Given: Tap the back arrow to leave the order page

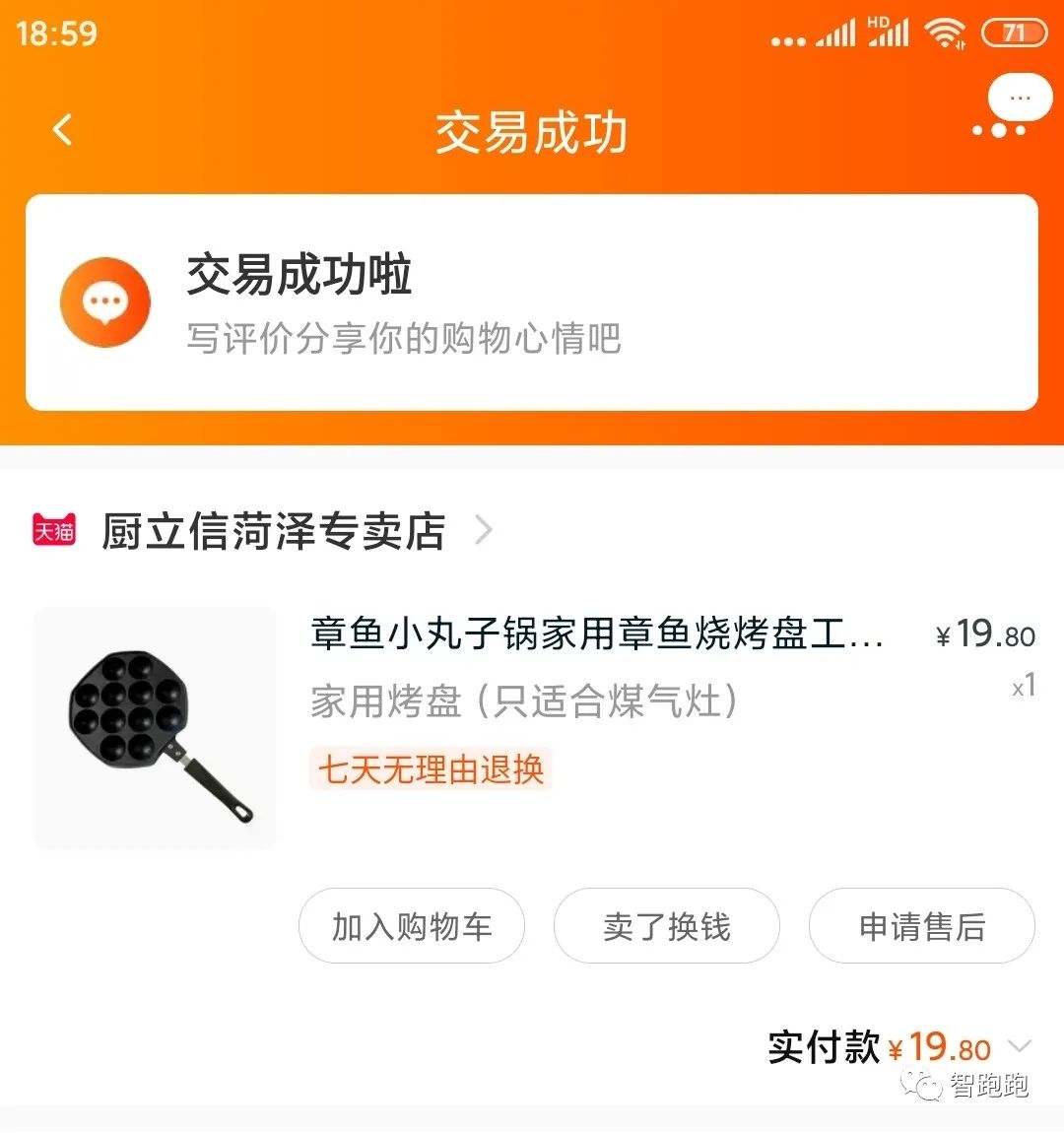Looking at the screenshot, I should click(x=61, y=130).
